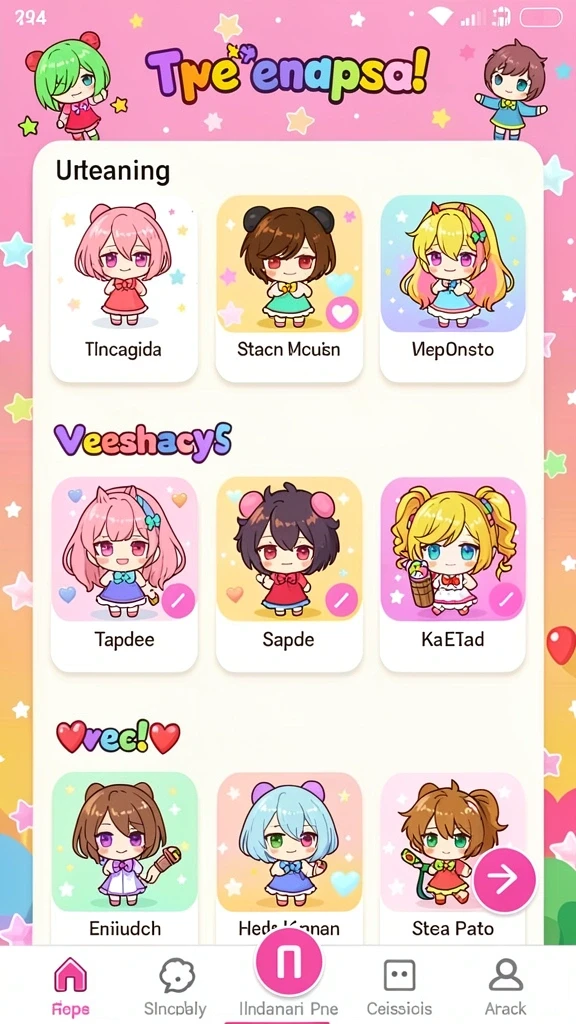The width and height of the screenshot is (576, 1024).
Task: Open the Tlncagida character card
Action: click(124, 288)
